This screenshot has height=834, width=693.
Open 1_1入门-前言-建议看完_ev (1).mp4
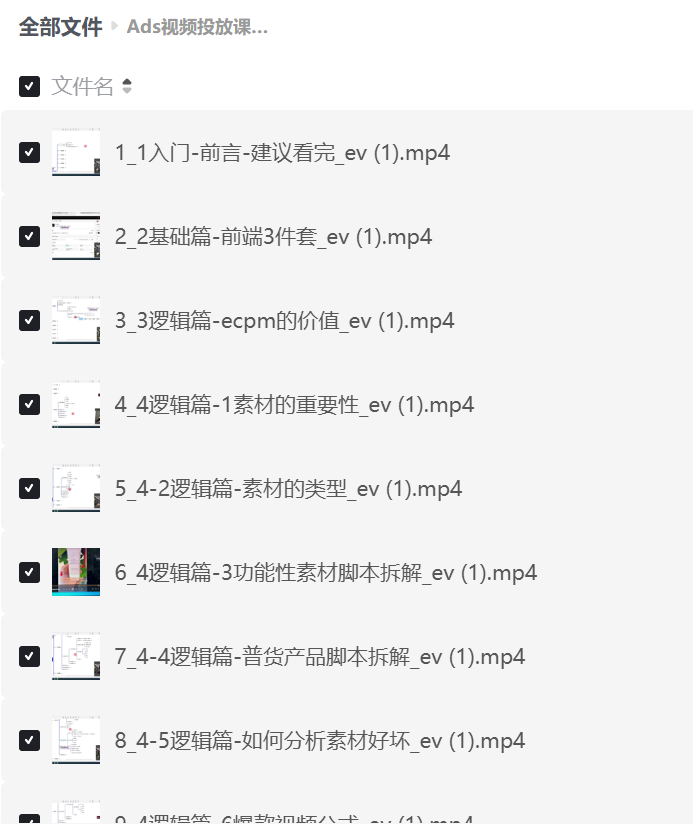pos(282,153)
